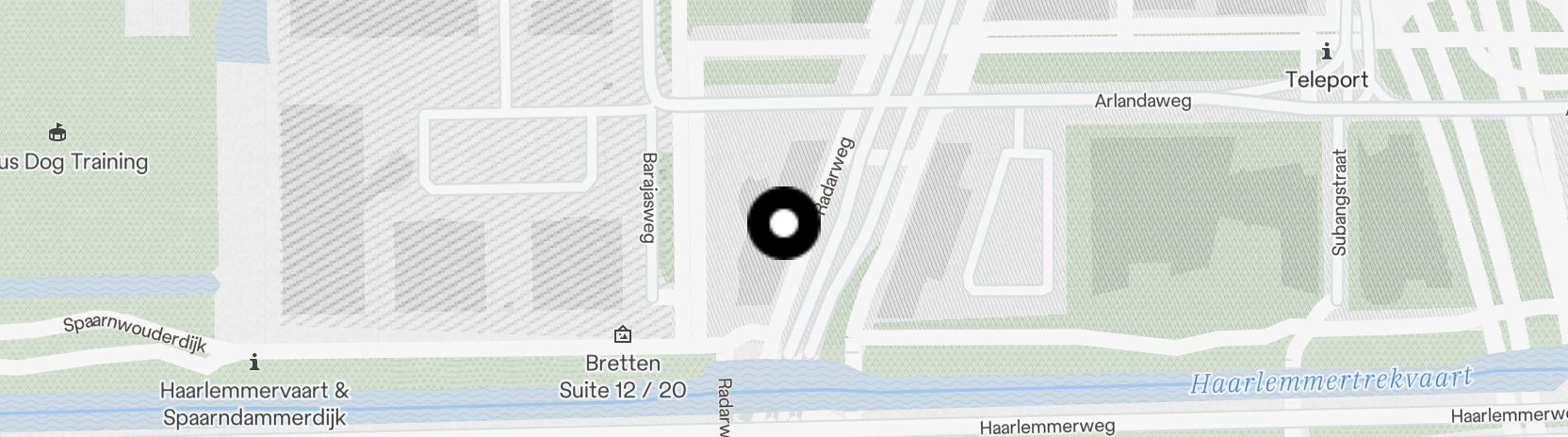This screenshot has width=1568, height=437.
Task: Select the Bretten Suite 12 / 20 place
Action: pos(622,335)
